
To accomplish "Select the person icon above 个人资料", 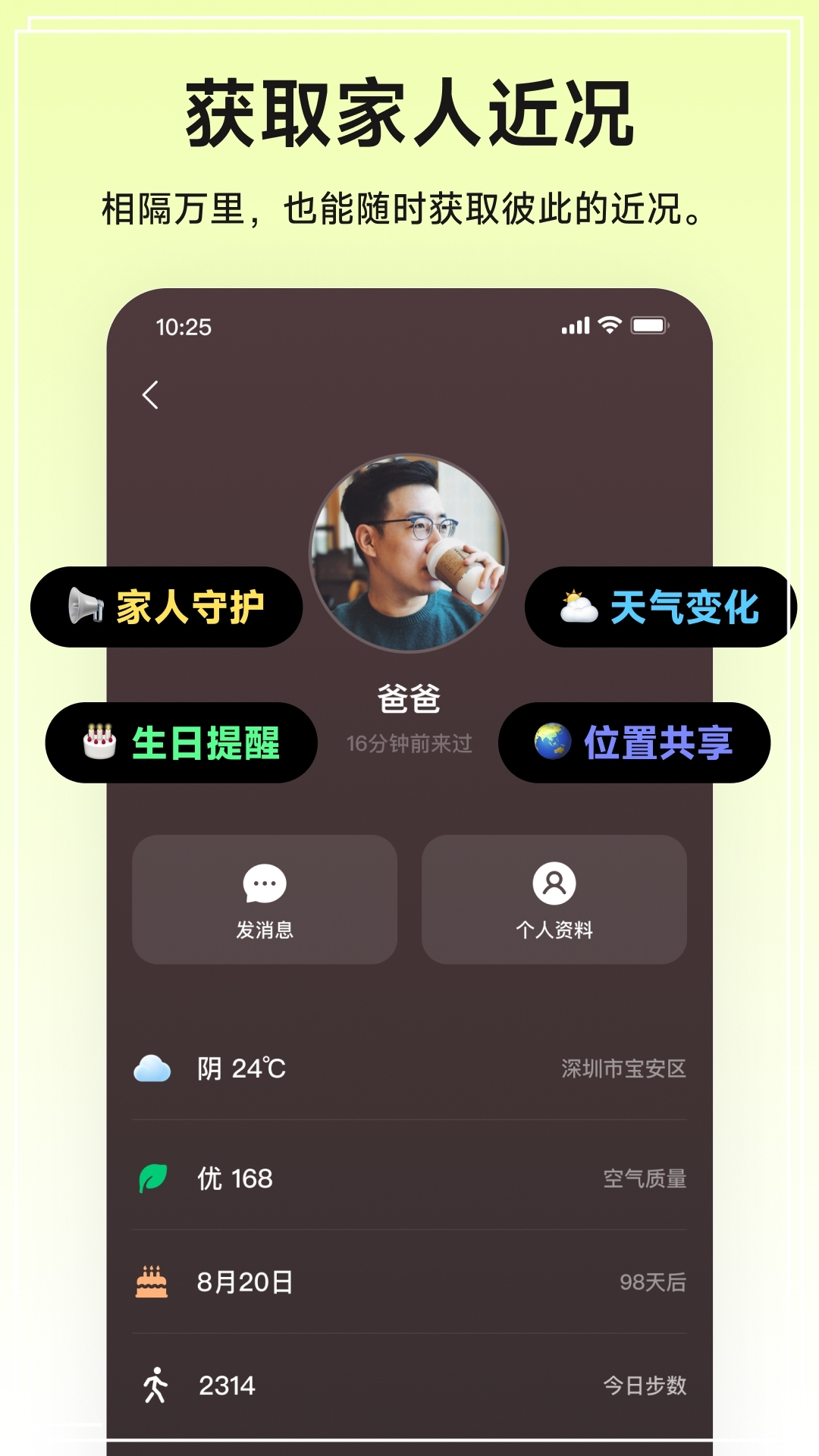I will (554, 883).
